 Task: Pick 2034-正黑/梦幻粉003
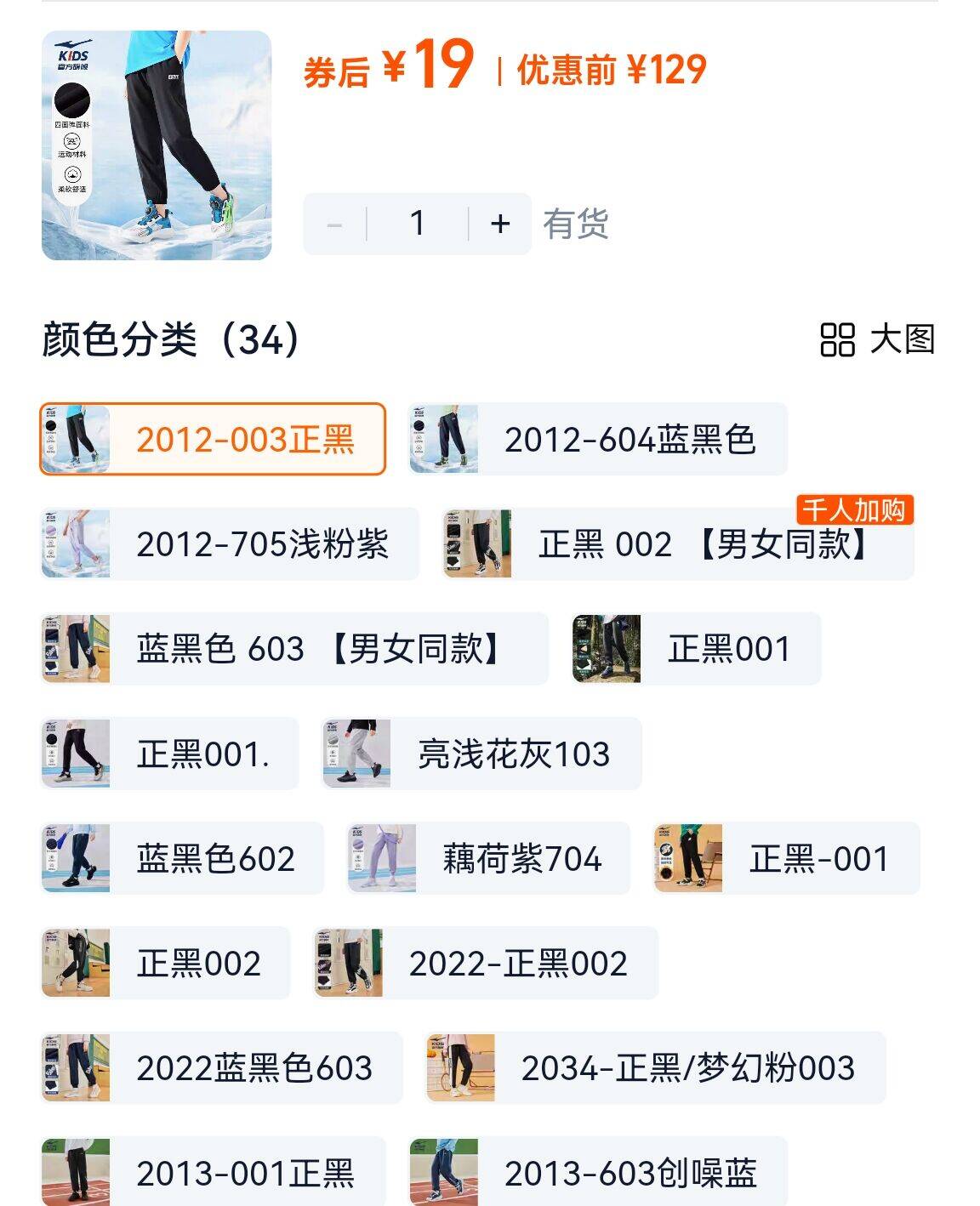click(x=655, y=1068)
